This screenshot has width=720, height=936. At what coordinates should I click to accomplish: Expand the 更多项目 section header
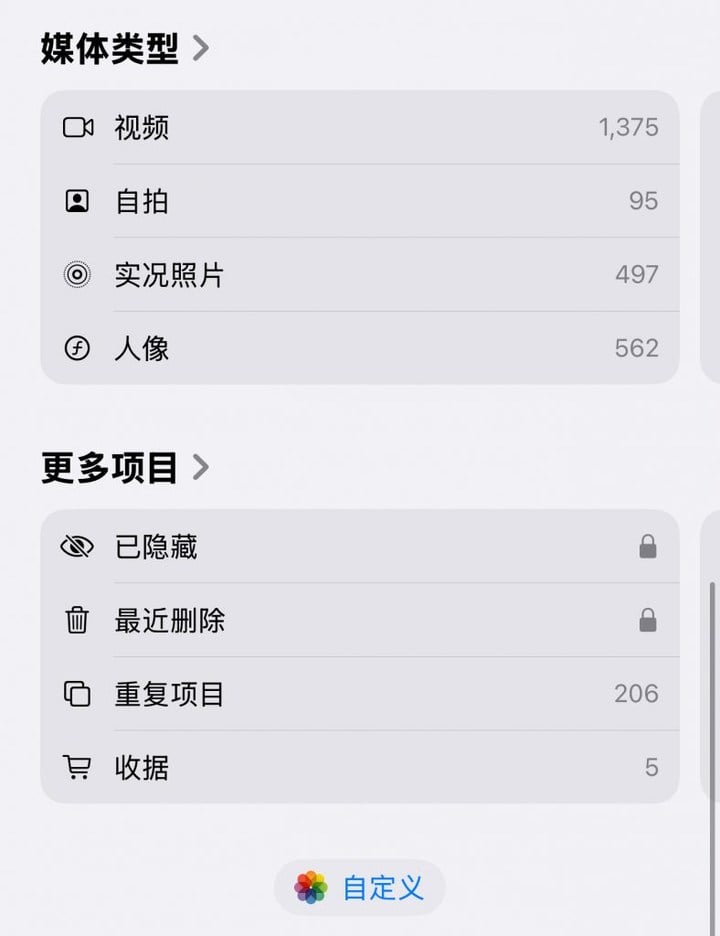(125, 467)
